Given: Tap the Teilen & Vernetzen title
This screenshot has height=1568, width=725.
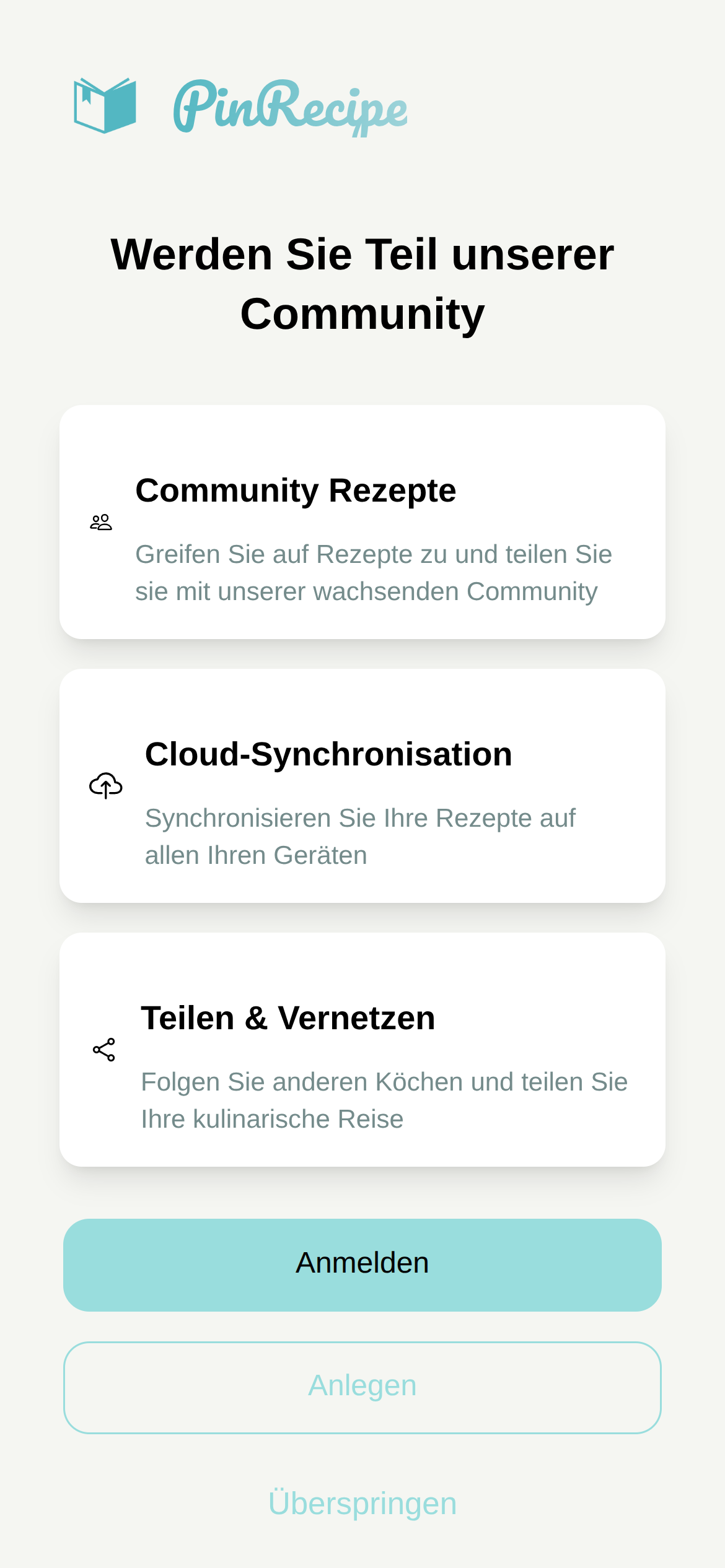Looking at the screenshot, I should (x=288, y=1017).
